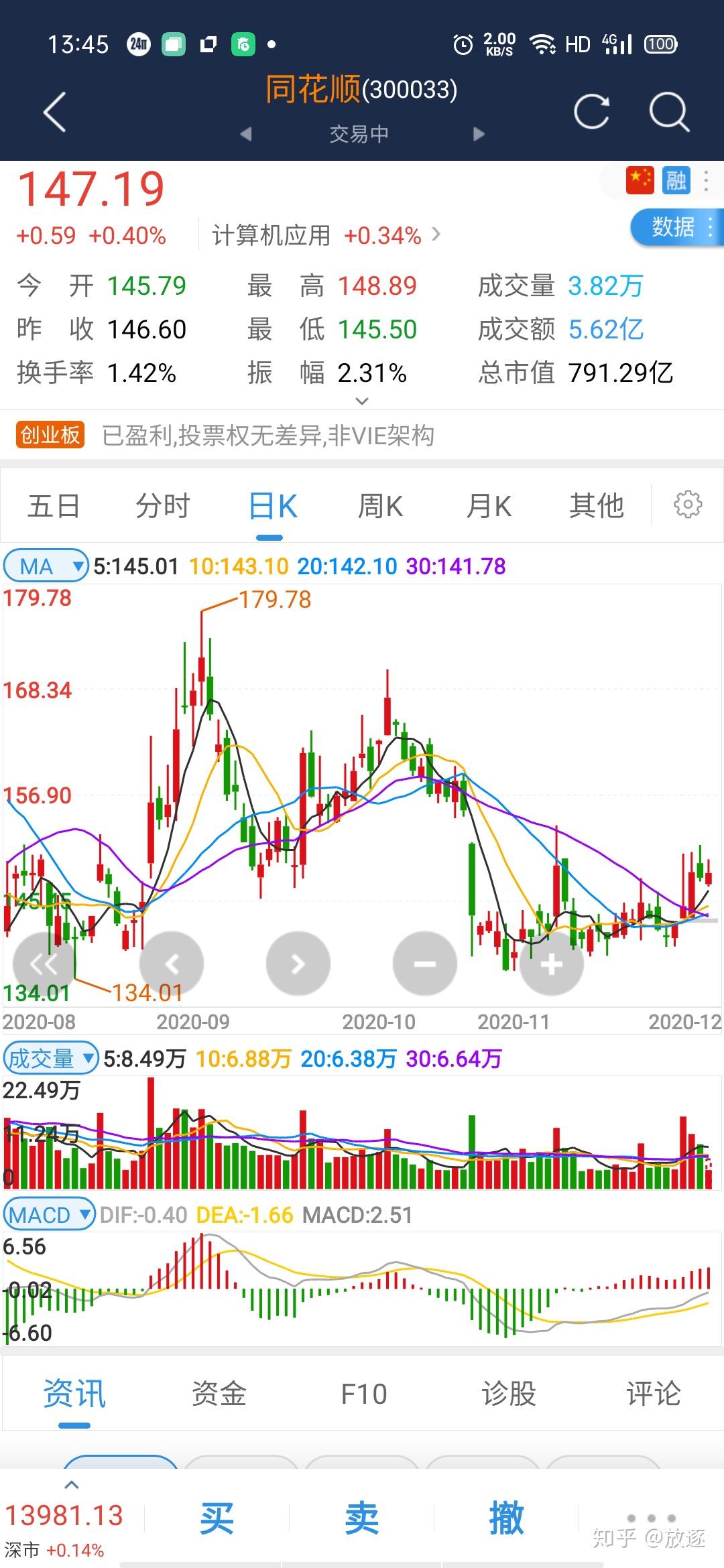Image resolution: width=724 pixels, height=1568 pixels.
Task: Switch to the next stock arrow
Action: coord(478,134)
